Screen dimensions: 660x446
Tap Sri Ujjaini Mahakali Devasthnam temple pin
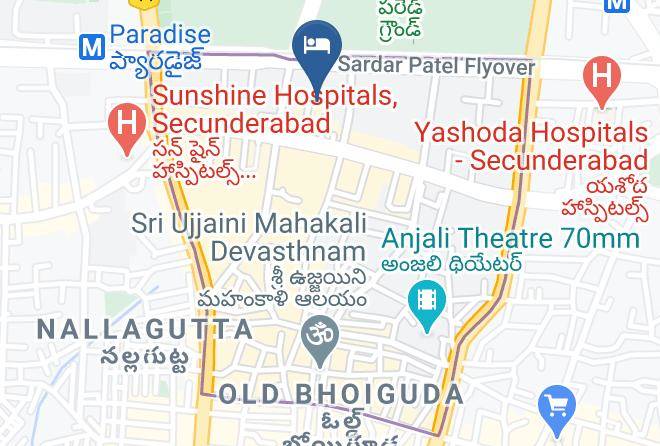coord(320,340)
